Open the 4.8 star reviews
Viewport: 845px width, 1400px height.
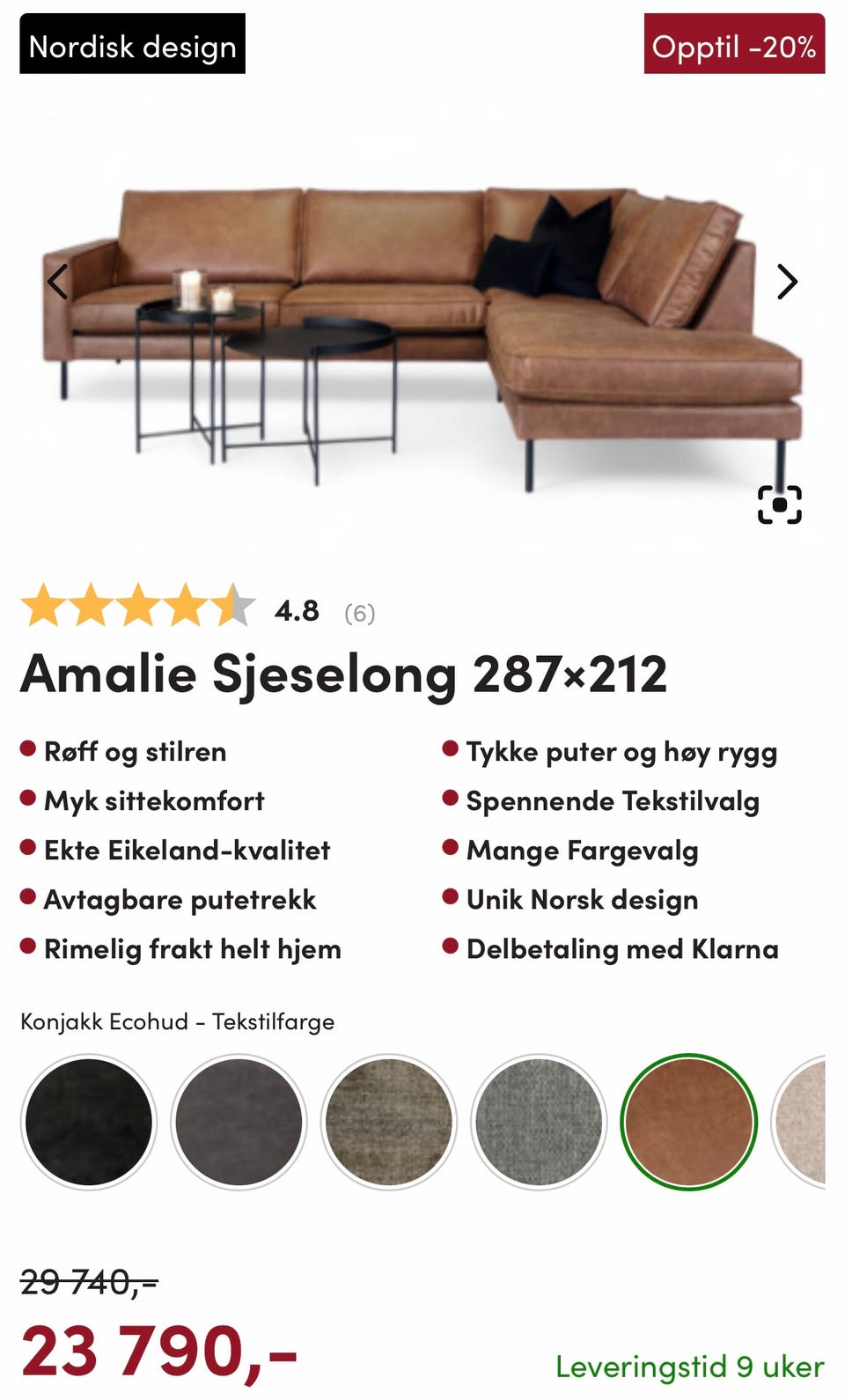tap(198, 609)
